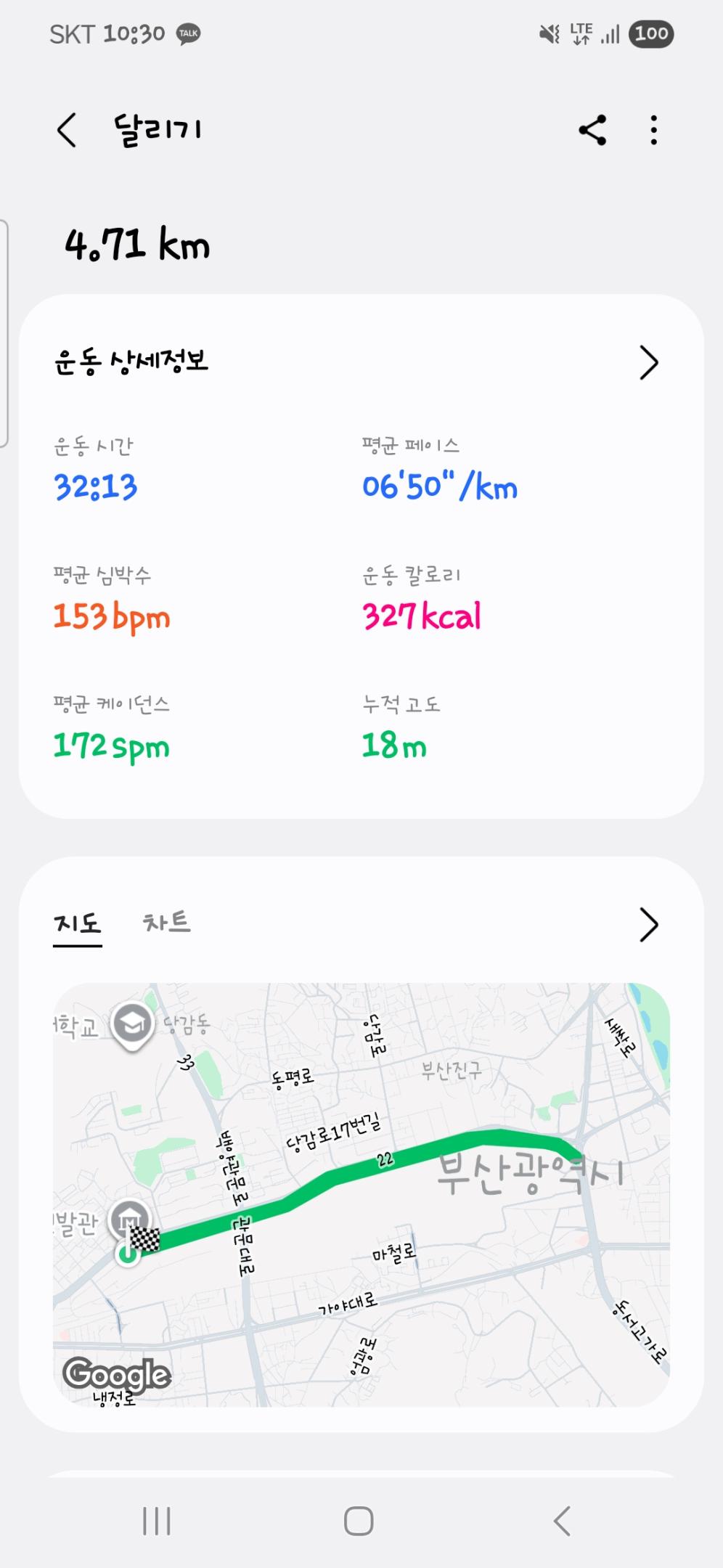Image resolution: width=723 pixels, height=1568 pixels.
Task: Tap the KakaoTalk notification icon in status bar
Action: click(x=187, y=33)
